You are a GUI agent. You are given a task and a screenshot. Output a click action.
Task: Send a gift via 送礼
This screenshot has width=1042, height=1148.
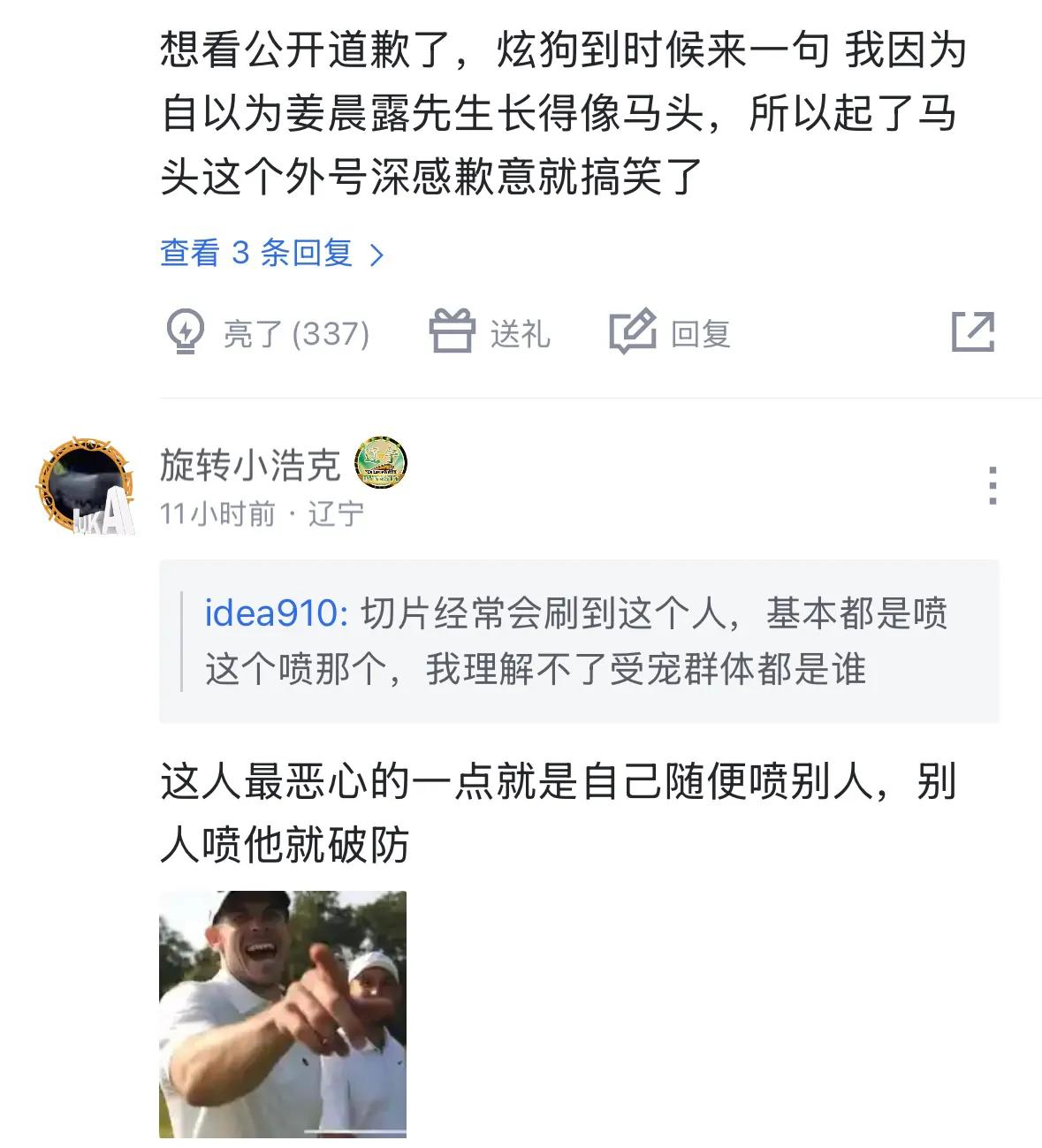pyautogui.click(x=491, y=333)
